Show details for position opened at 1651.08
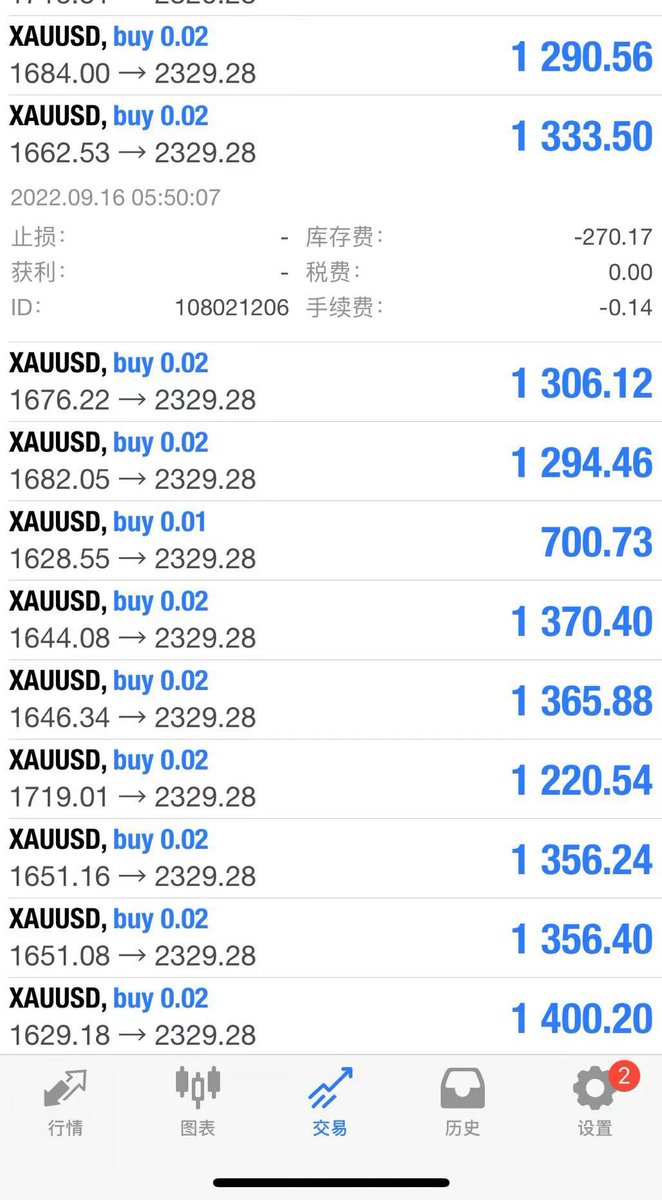The image size is (662, 1200). 331,938
